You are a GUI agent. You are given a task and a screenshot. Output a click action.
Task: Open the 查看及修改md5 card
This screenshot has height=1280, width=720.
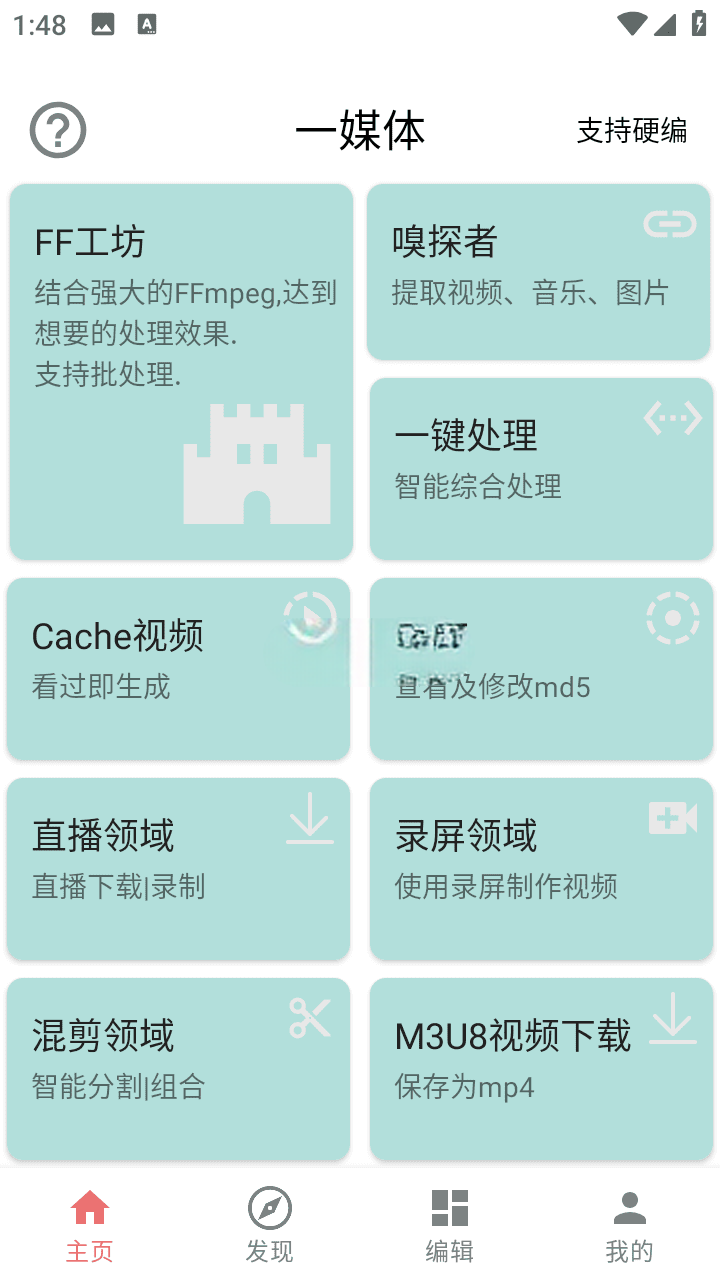(540, 668)
